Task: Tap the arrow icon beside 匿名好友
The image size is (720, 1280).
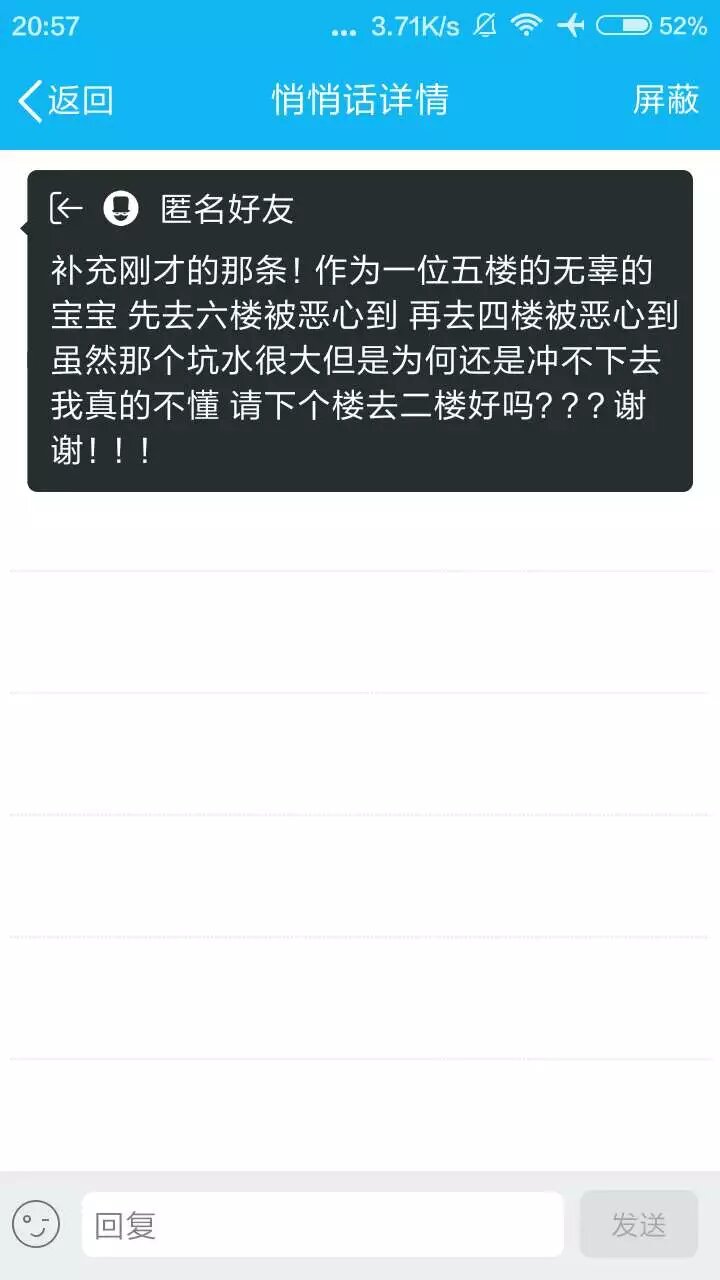Action: 66,208
